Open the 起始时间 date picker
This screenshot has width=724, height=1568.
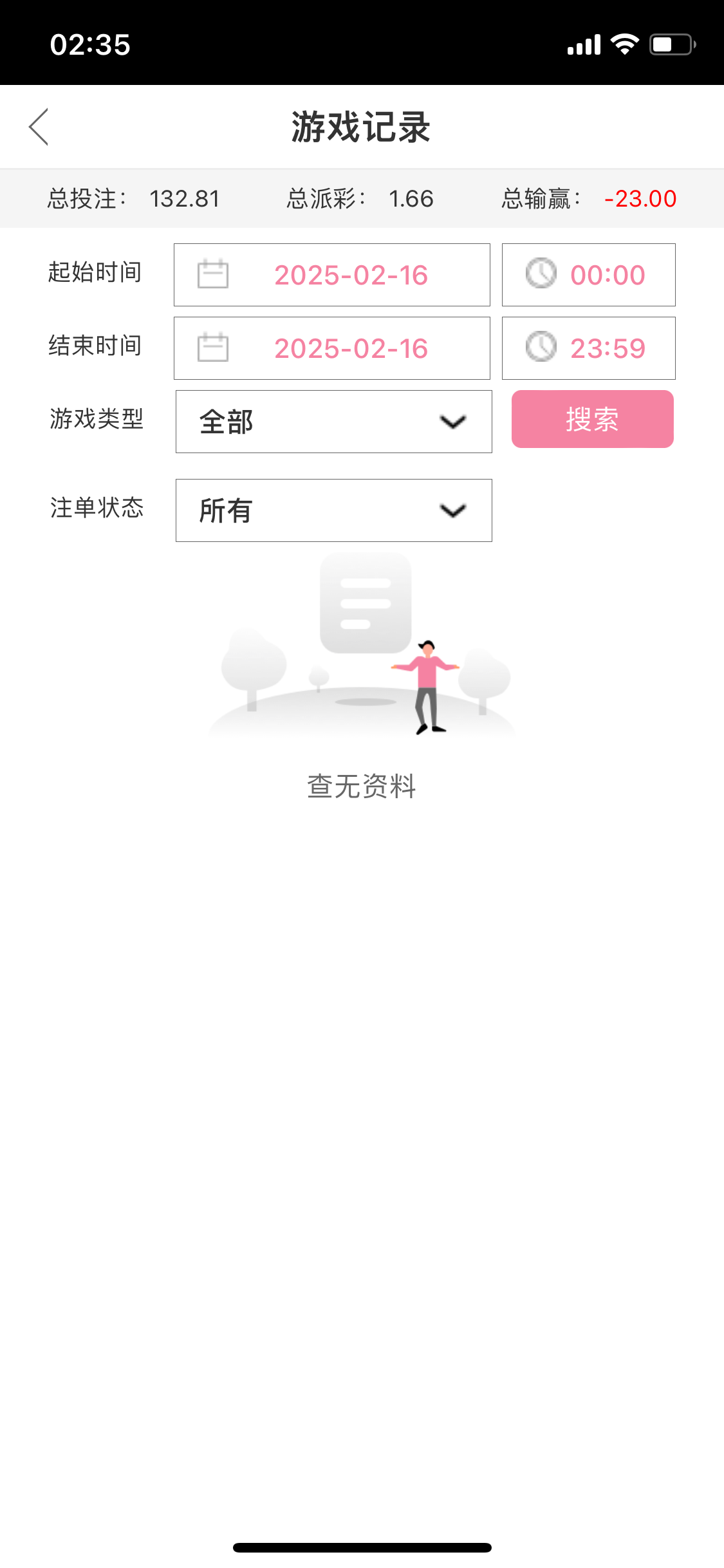pos(331,275)
